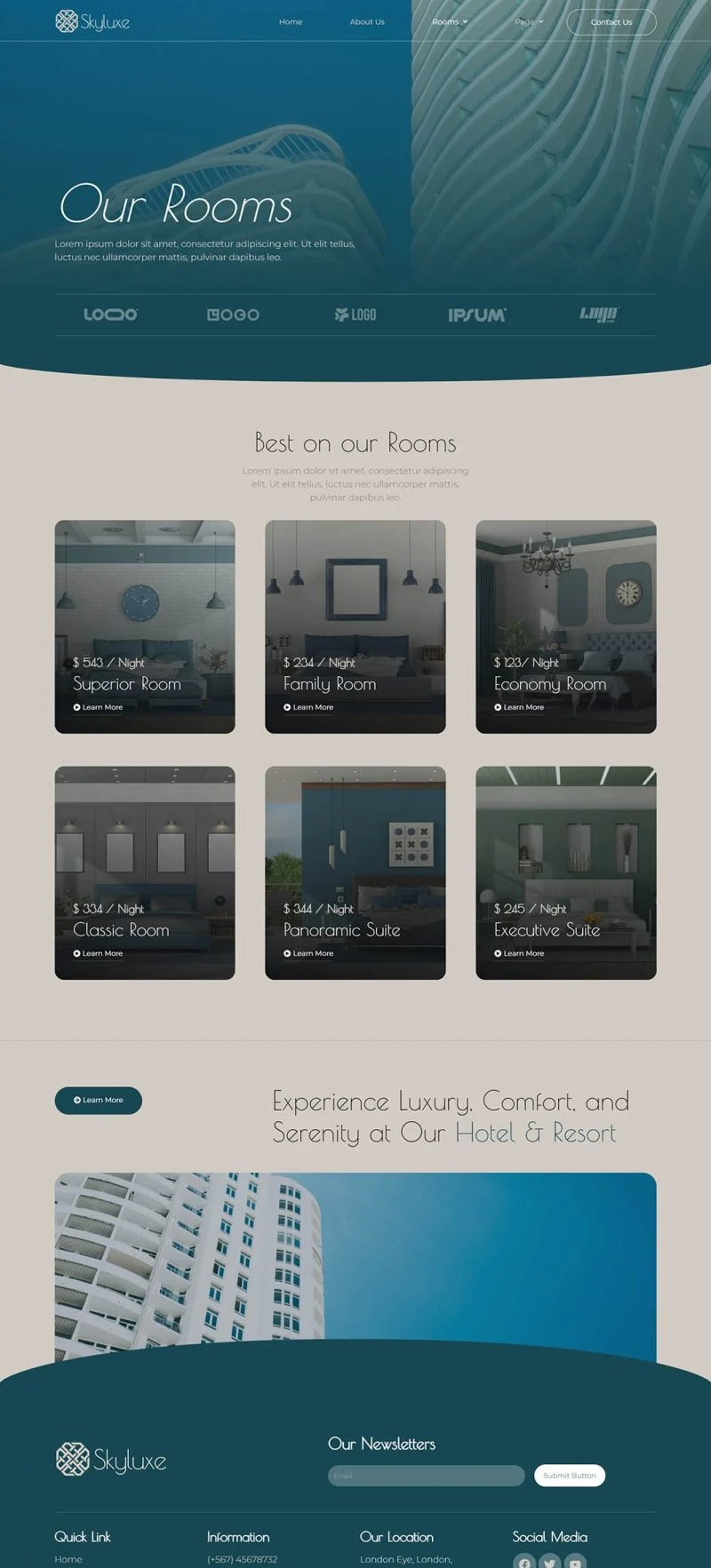The image size is (711, 1568).
Task: Expand the Rooms dropdown menu
Action: tap(450, 21)
